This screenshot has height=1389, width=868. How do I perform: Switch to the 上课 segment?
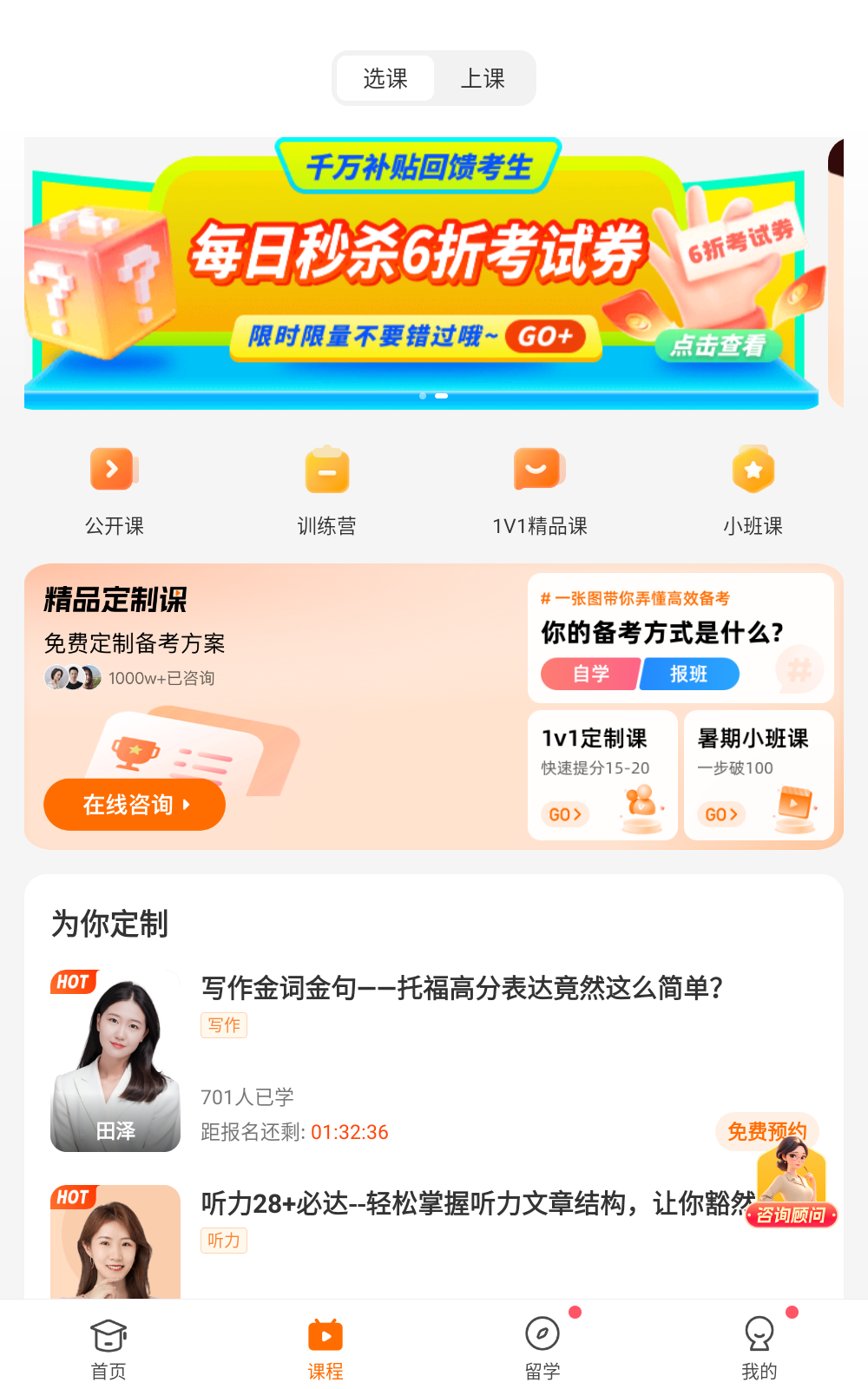[483, 79]
